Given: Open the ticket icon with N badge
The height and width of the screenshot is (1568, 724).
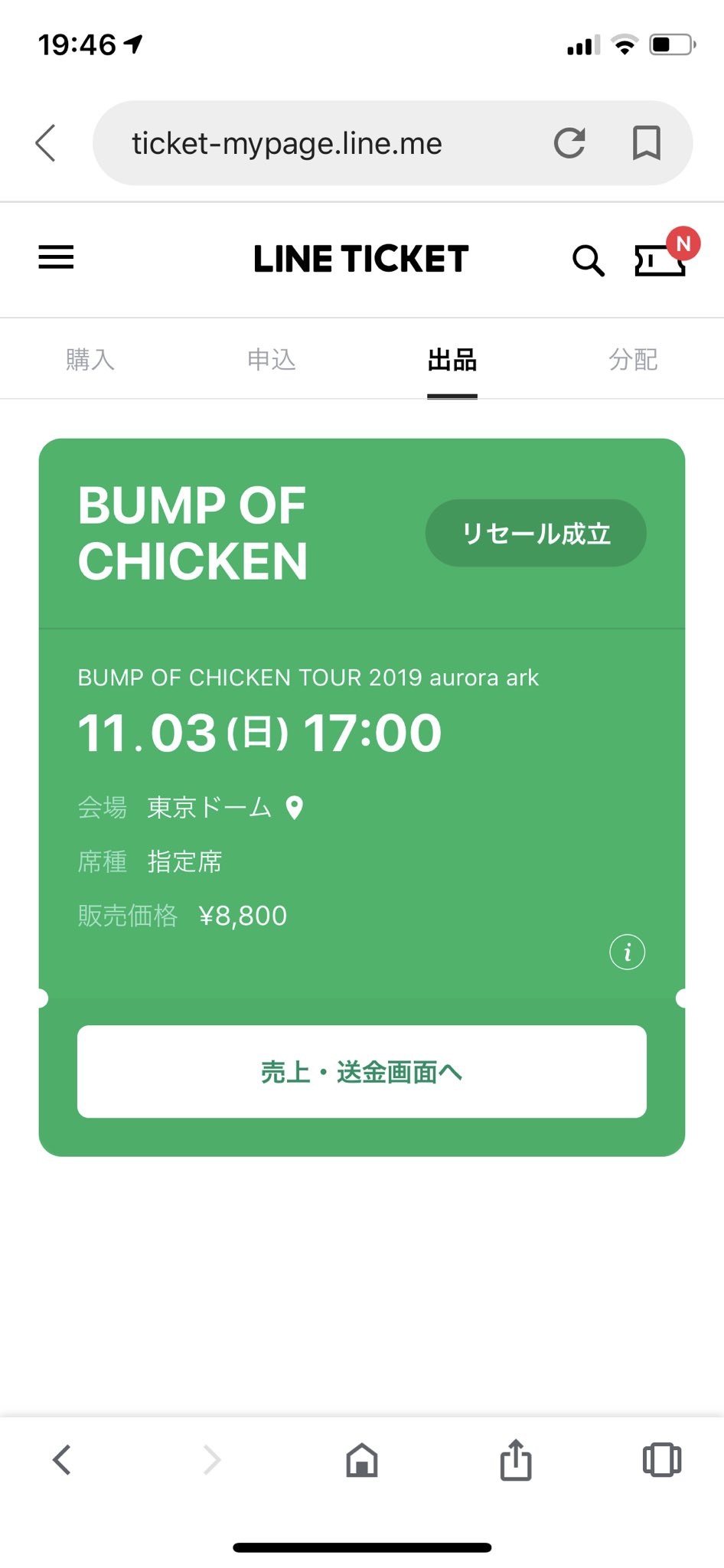Looking at the screenshot, I should (x=664, y=254).
